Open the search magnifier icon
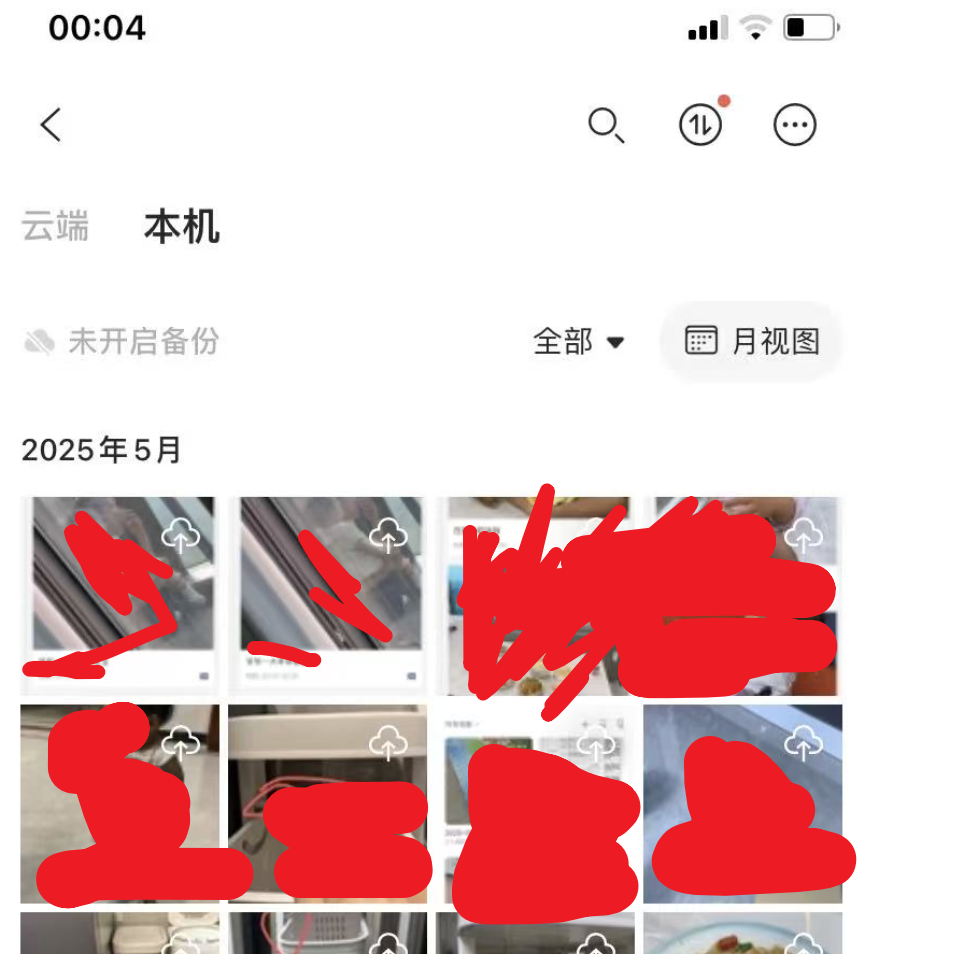 606,126
